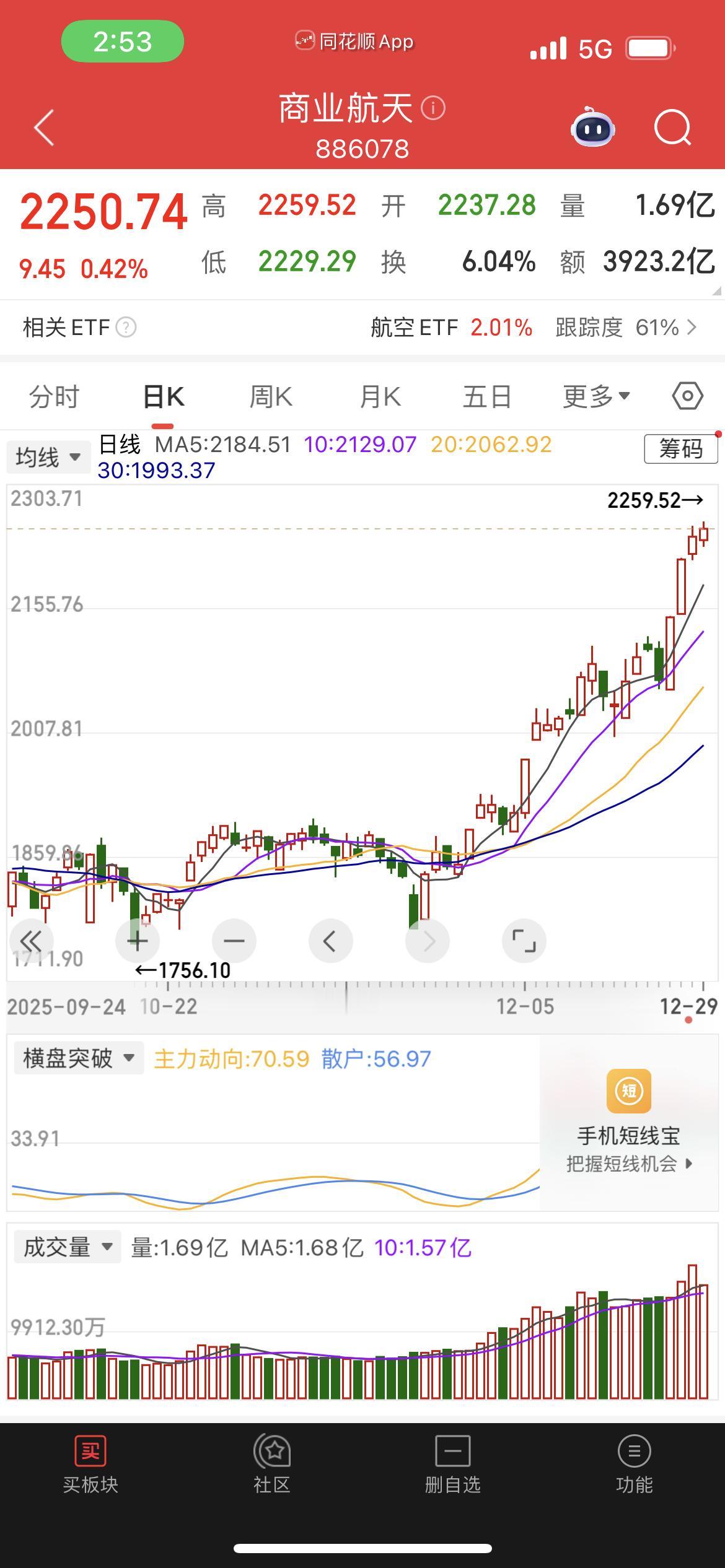Open the AI robot assistant
The height and width of the screenshot is (1568, 725).
pyautogui.click(x=592, y=126)
